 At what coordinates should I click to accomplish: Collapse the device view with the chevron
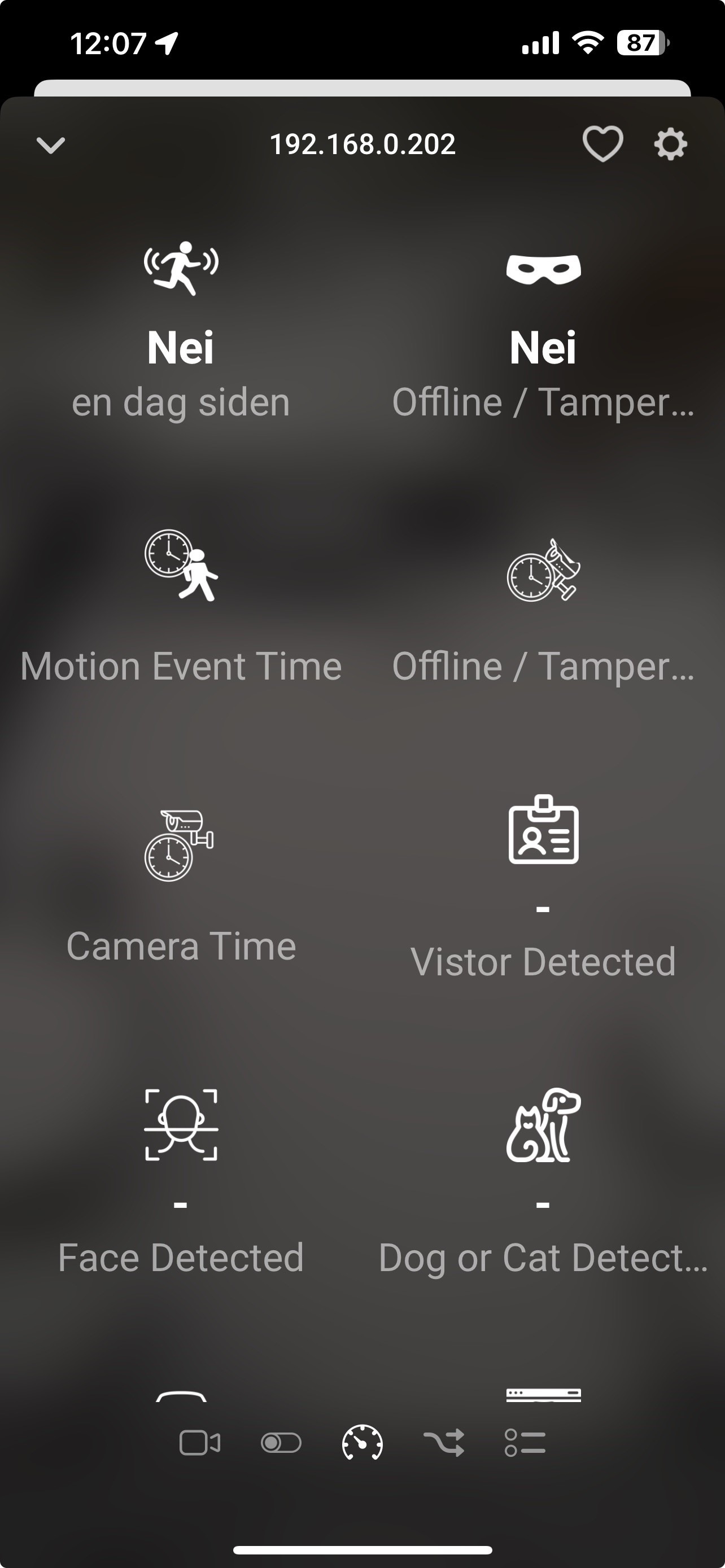point(50,145)
